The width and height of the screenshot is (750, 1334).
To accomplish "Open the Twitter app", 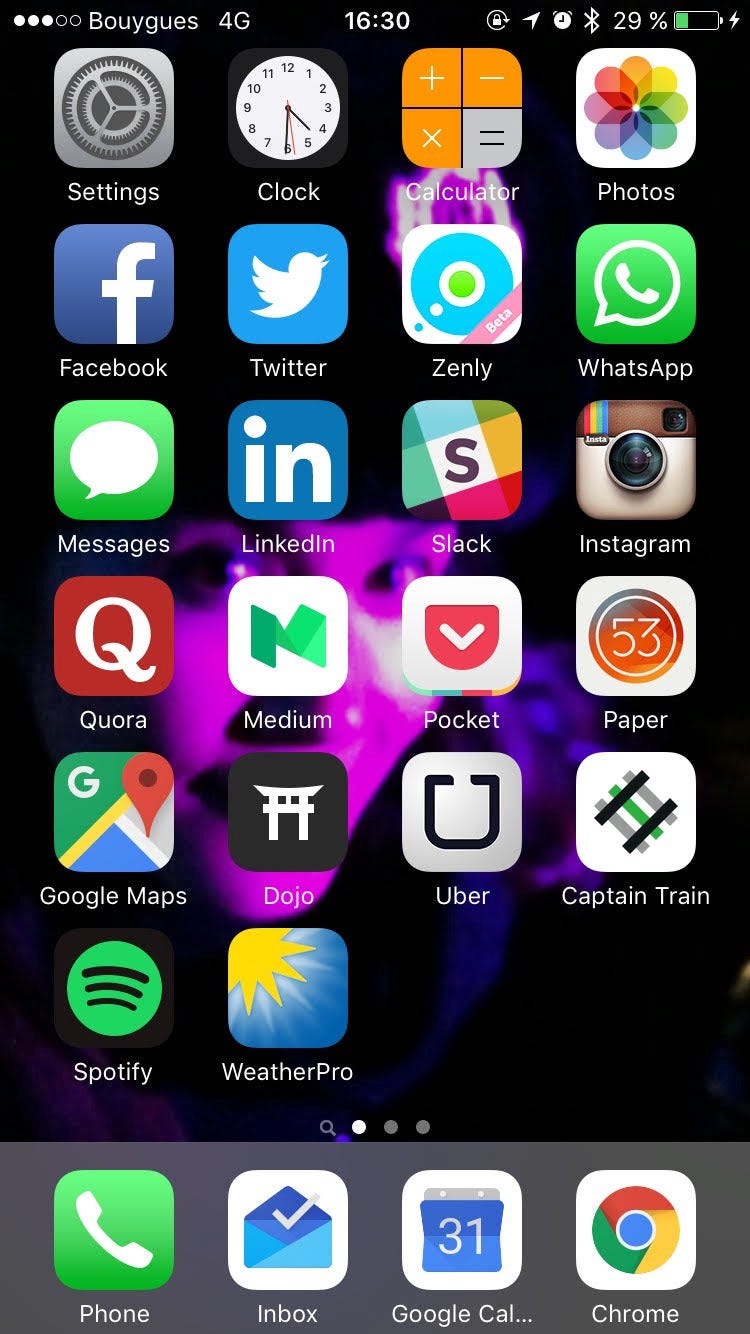I will [x=288, y=284].
